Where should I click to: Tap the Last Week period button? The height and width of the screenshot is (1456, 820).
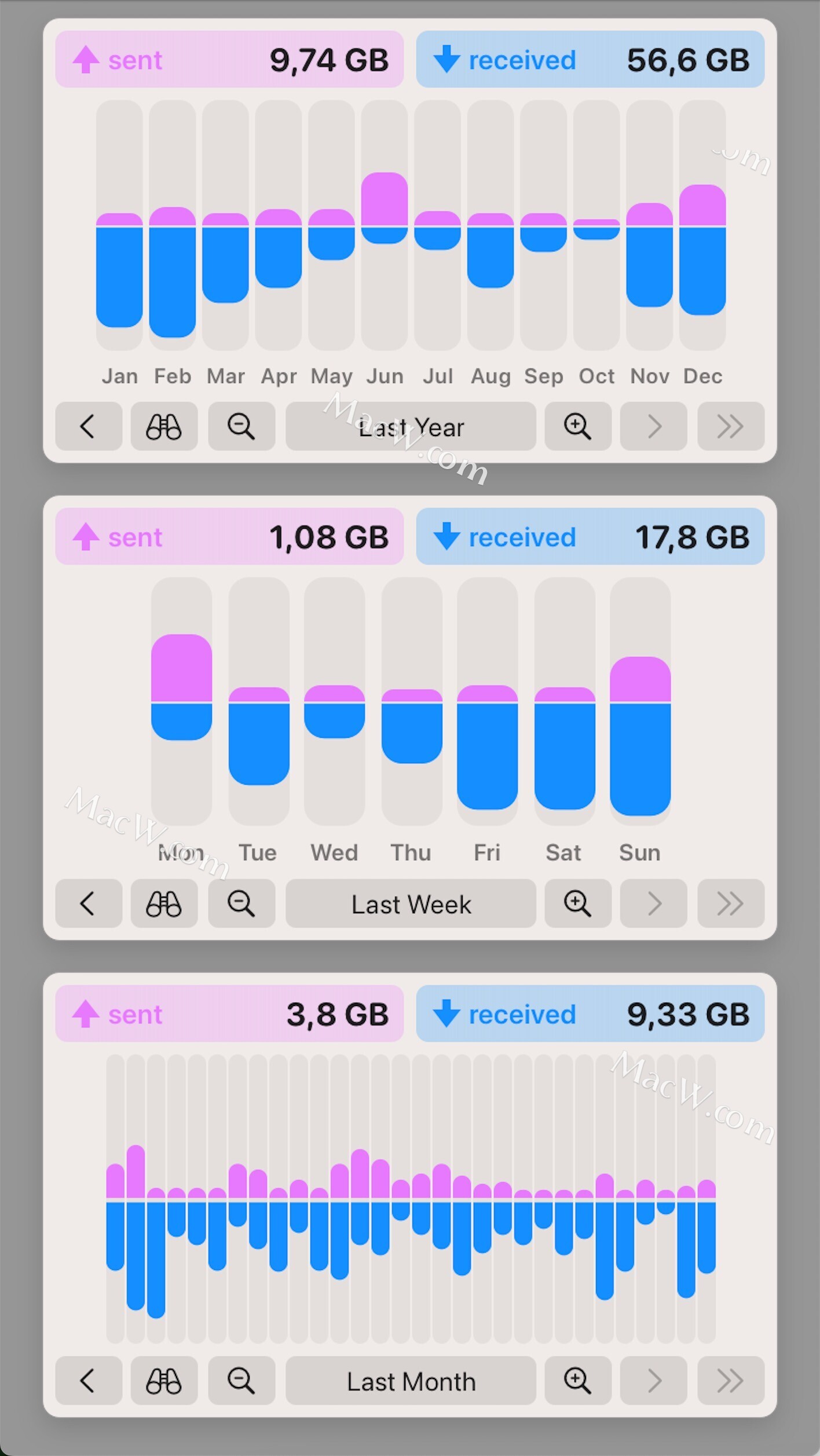pos(411,903)
